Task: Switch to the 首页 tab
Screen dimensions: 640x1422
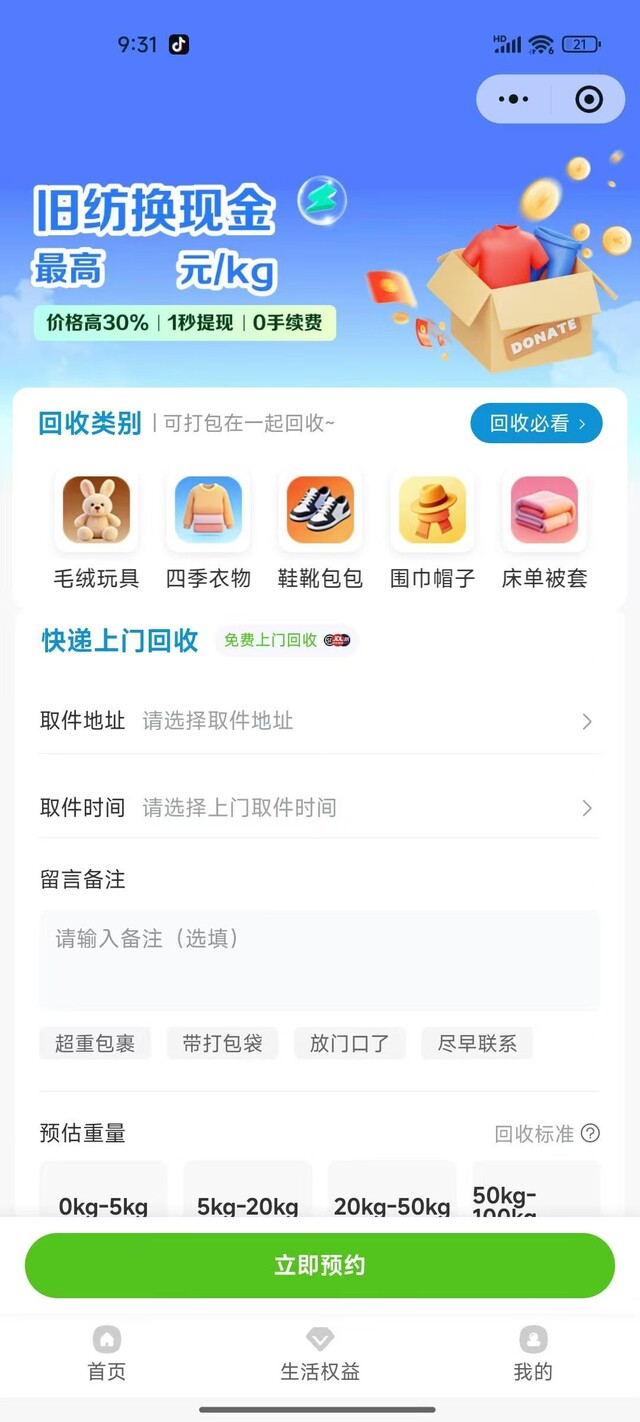Action: click(107, 1354)
